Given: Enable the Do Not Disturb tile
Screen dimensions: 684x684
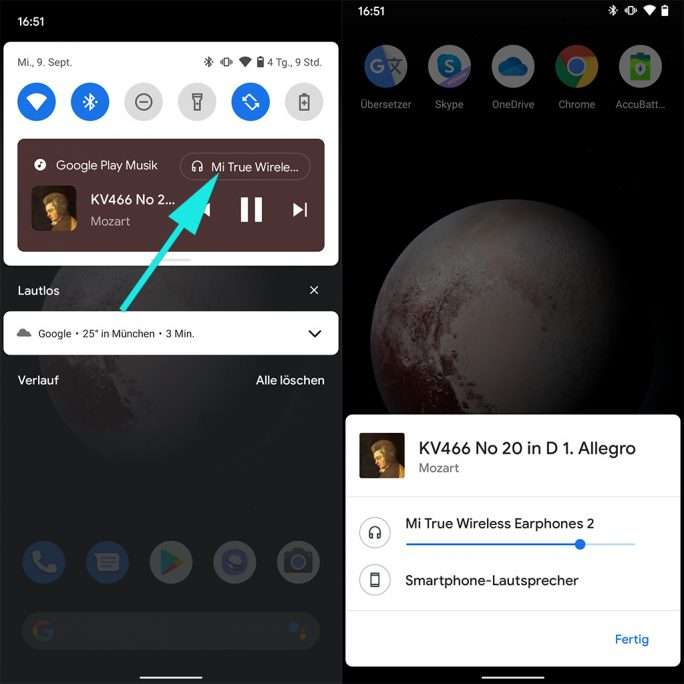Looking at the screenshot, I should (144, 102).
